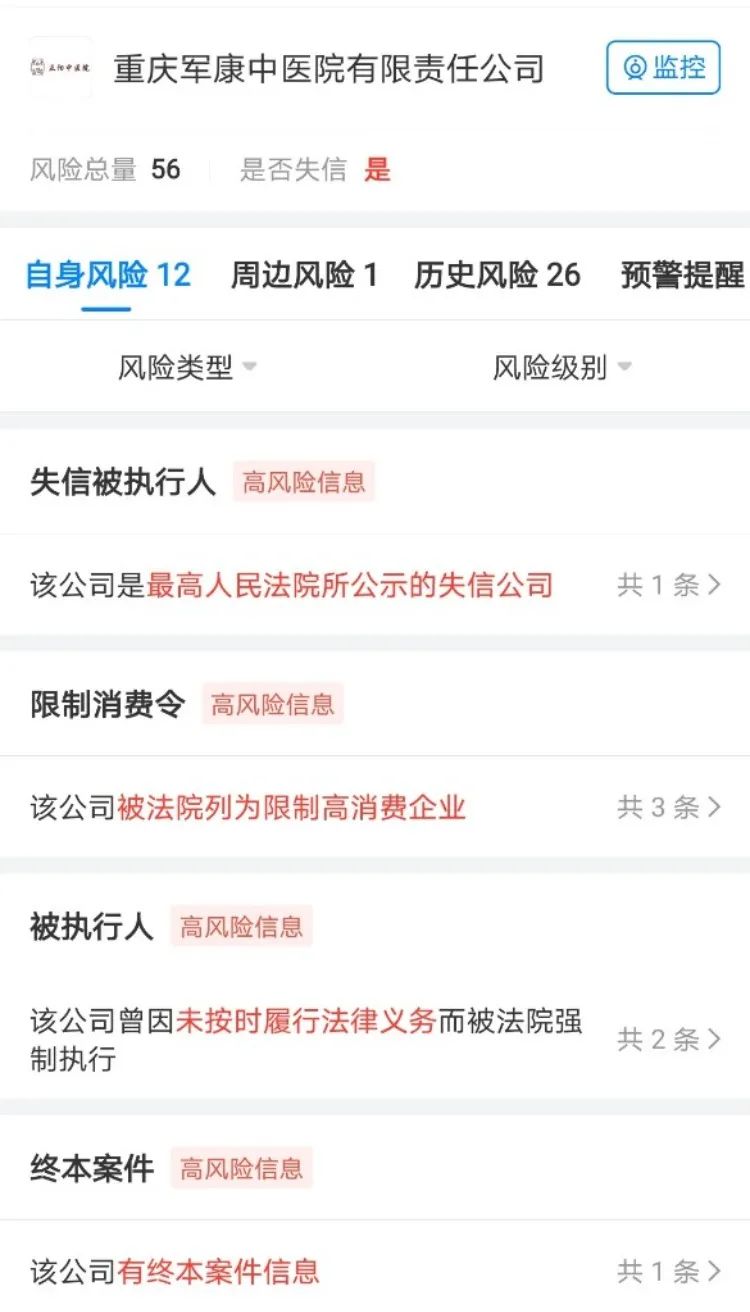
Task: Open the 失信公司 record row
Action: (x=375, y=585)
